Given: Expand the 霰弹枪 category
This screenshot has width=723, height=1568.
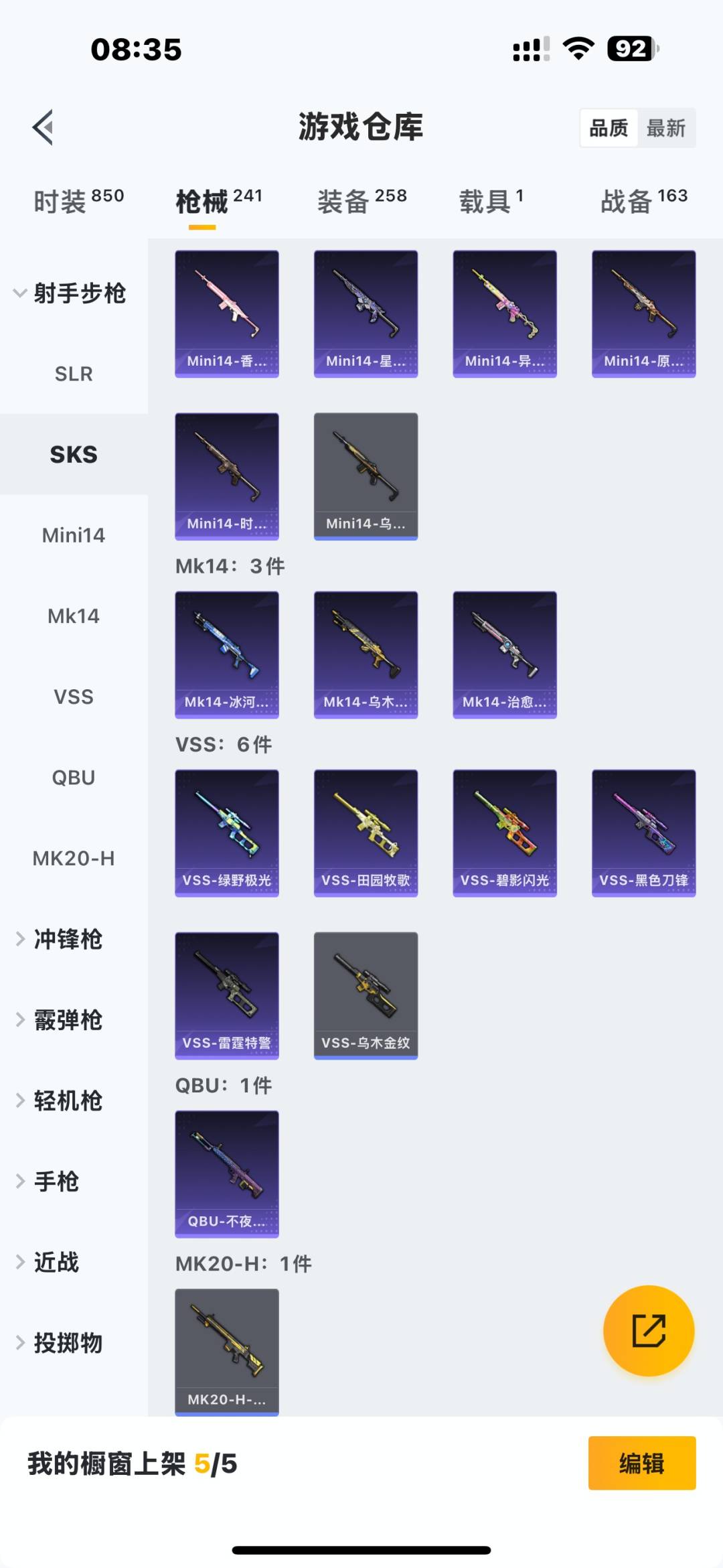Looking at the screenshot, I should (67, 1020).
